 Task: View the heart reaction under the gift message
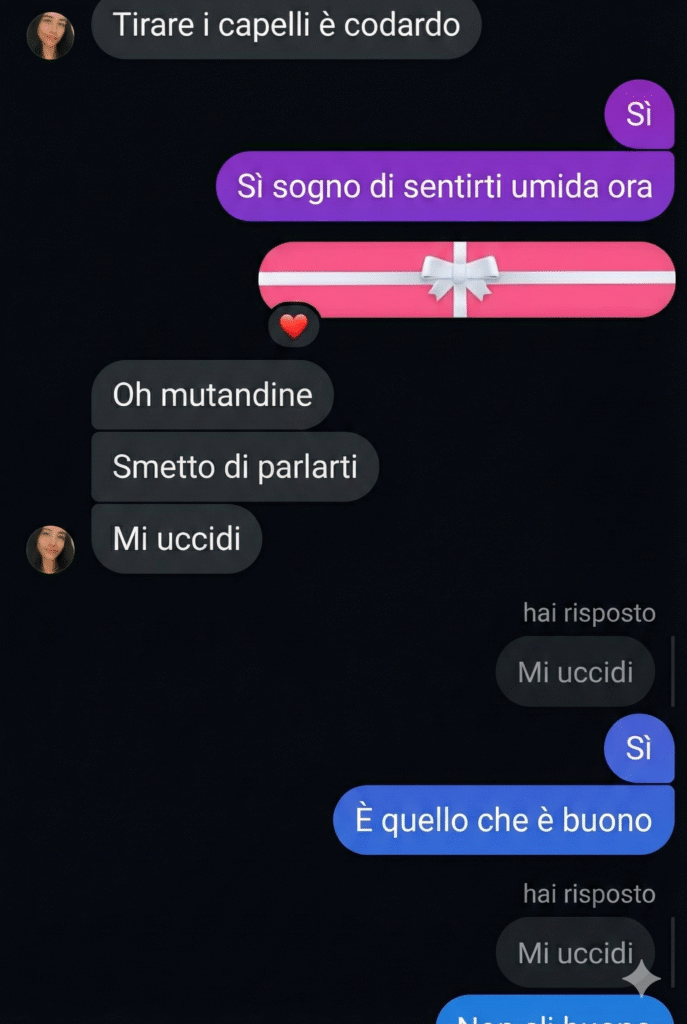[293, 327]
